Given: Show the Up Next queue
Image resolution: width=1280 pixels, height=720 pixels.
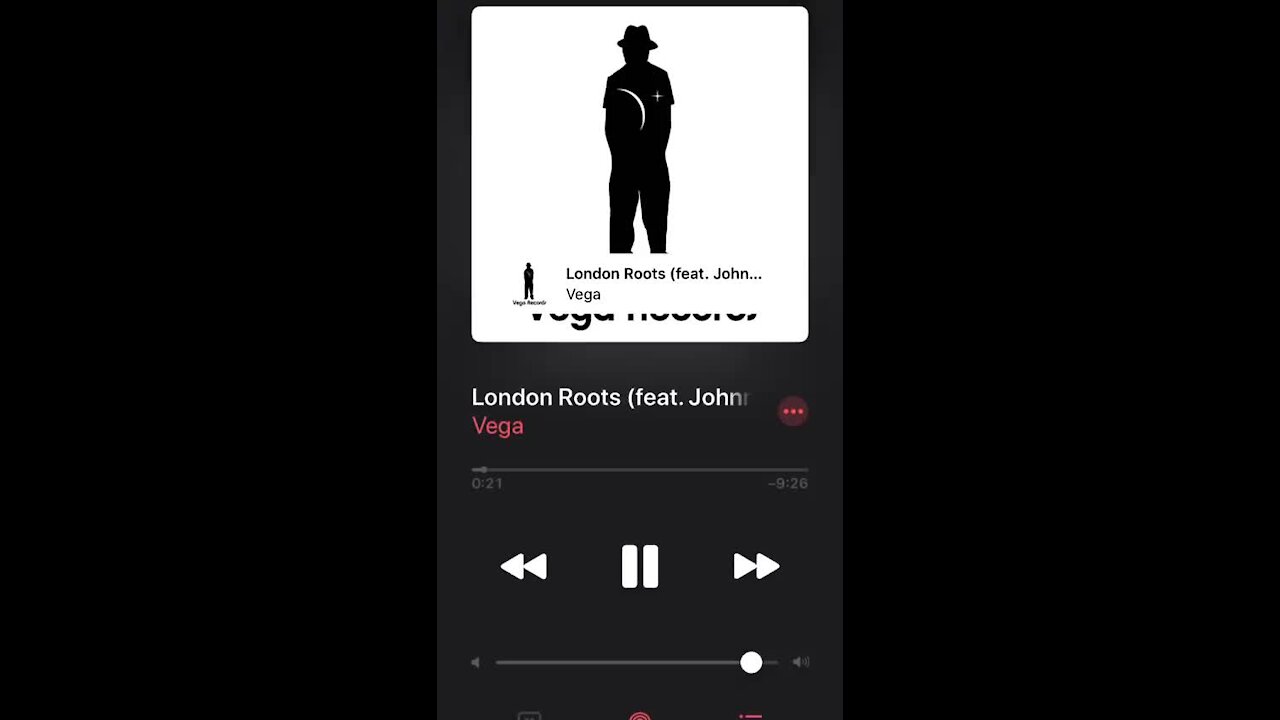Looking at the screenshot, I should [x=750, y=716].
